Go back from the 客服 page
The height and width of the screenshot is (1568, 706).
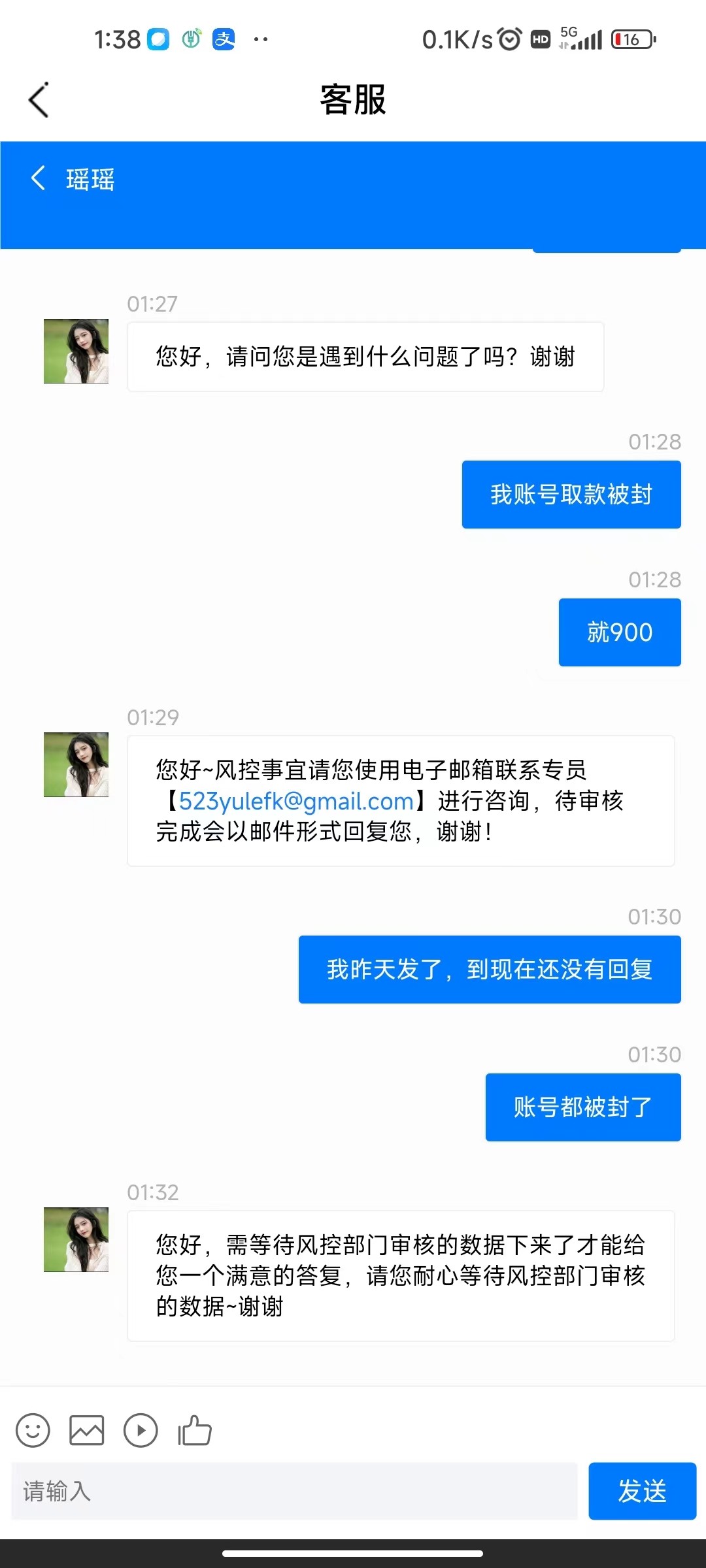point(39,100)
